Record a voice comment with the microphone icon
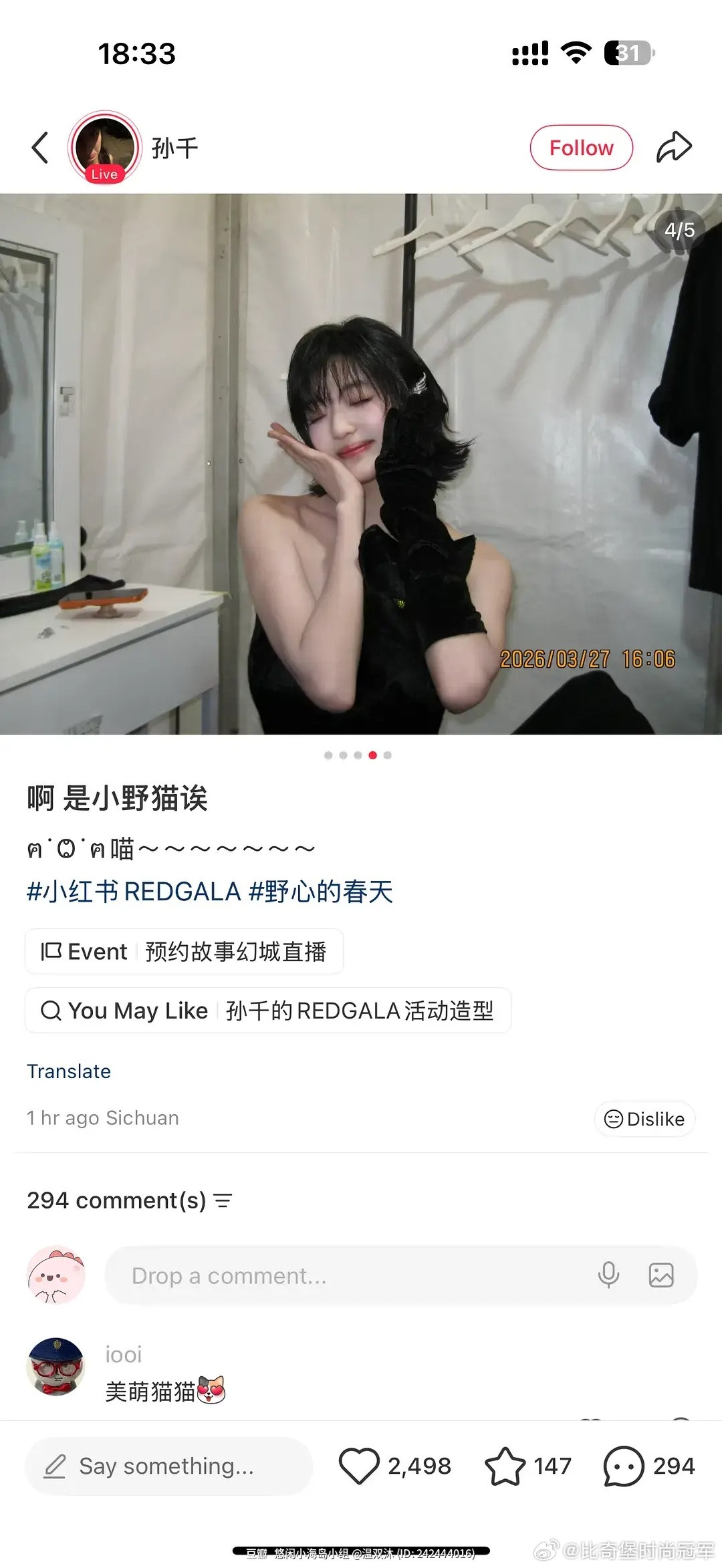 (609, 1275)
